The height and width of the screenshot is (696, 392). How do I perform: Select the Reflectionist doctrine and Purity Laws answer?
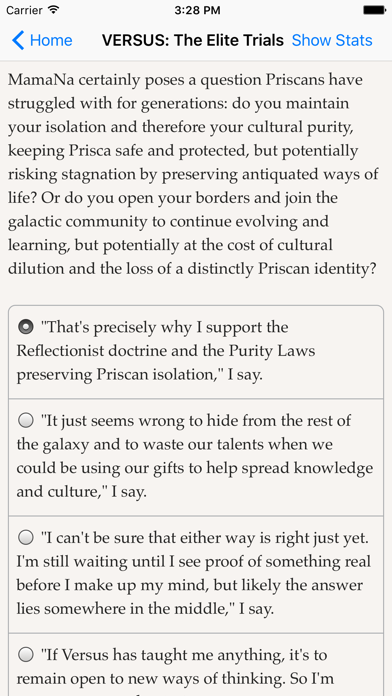click(196, 352)
